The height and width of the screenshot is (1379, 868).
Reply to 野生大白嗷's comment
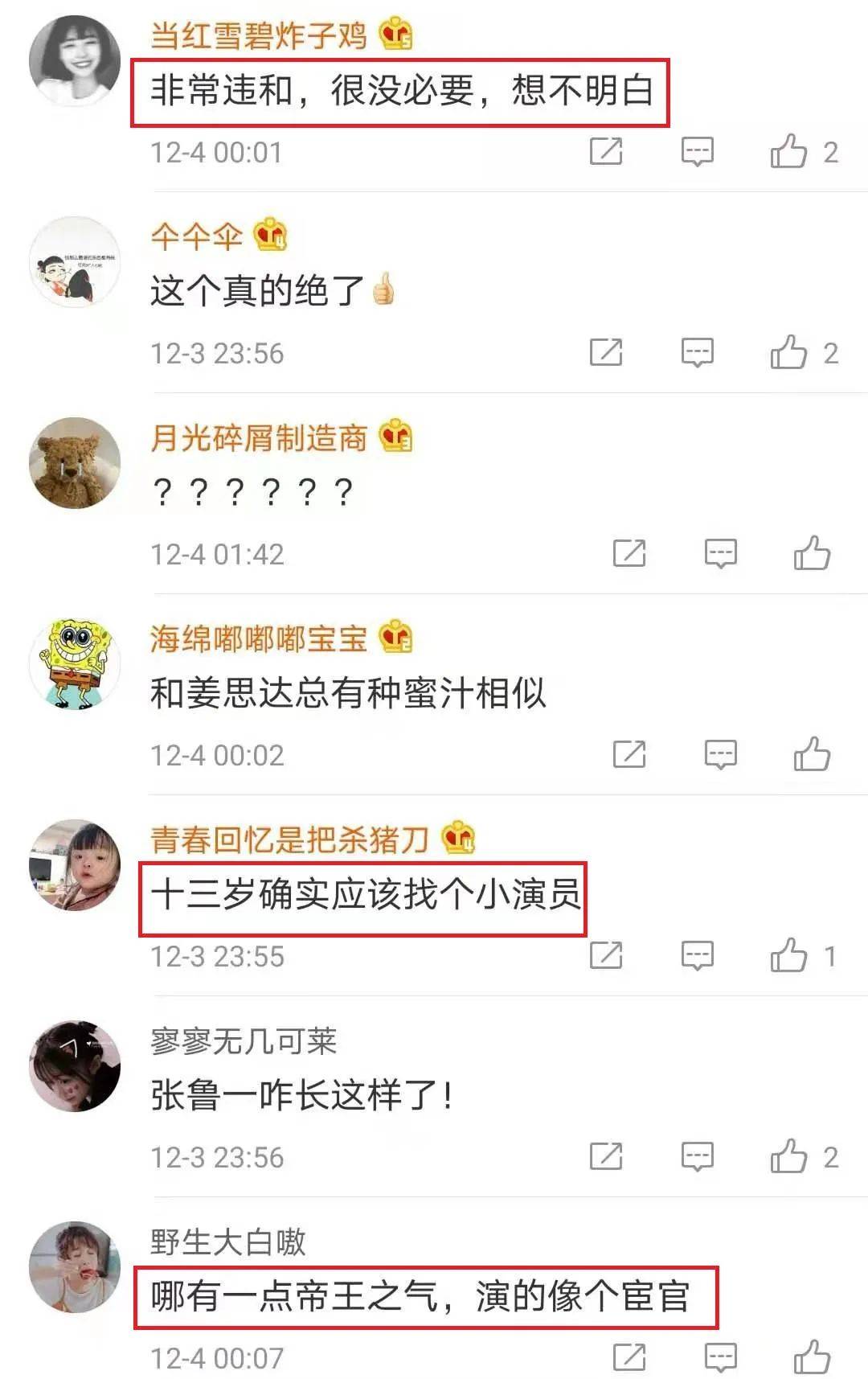coord(720,1357)
